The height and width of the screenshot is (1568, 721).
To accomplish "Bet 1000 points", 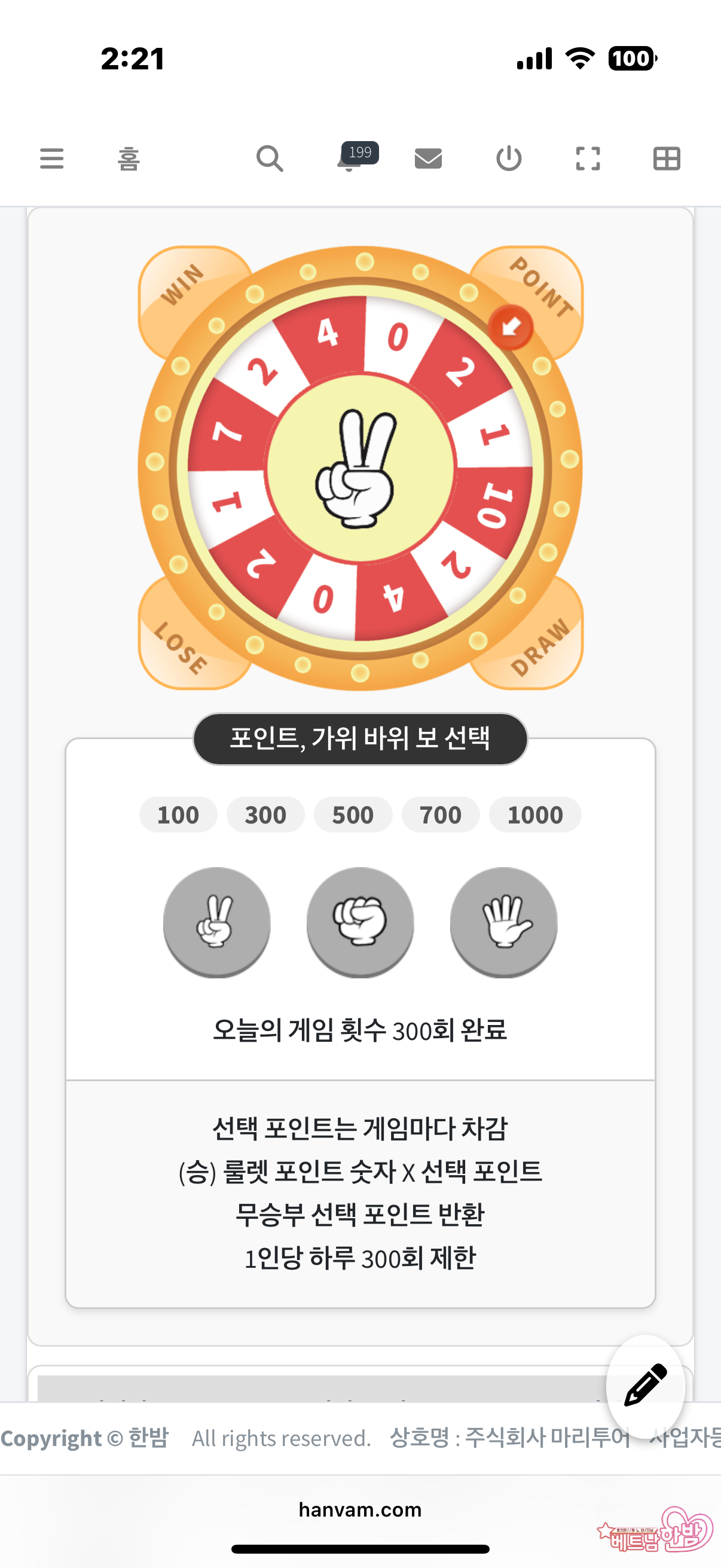I will (535, 814).
